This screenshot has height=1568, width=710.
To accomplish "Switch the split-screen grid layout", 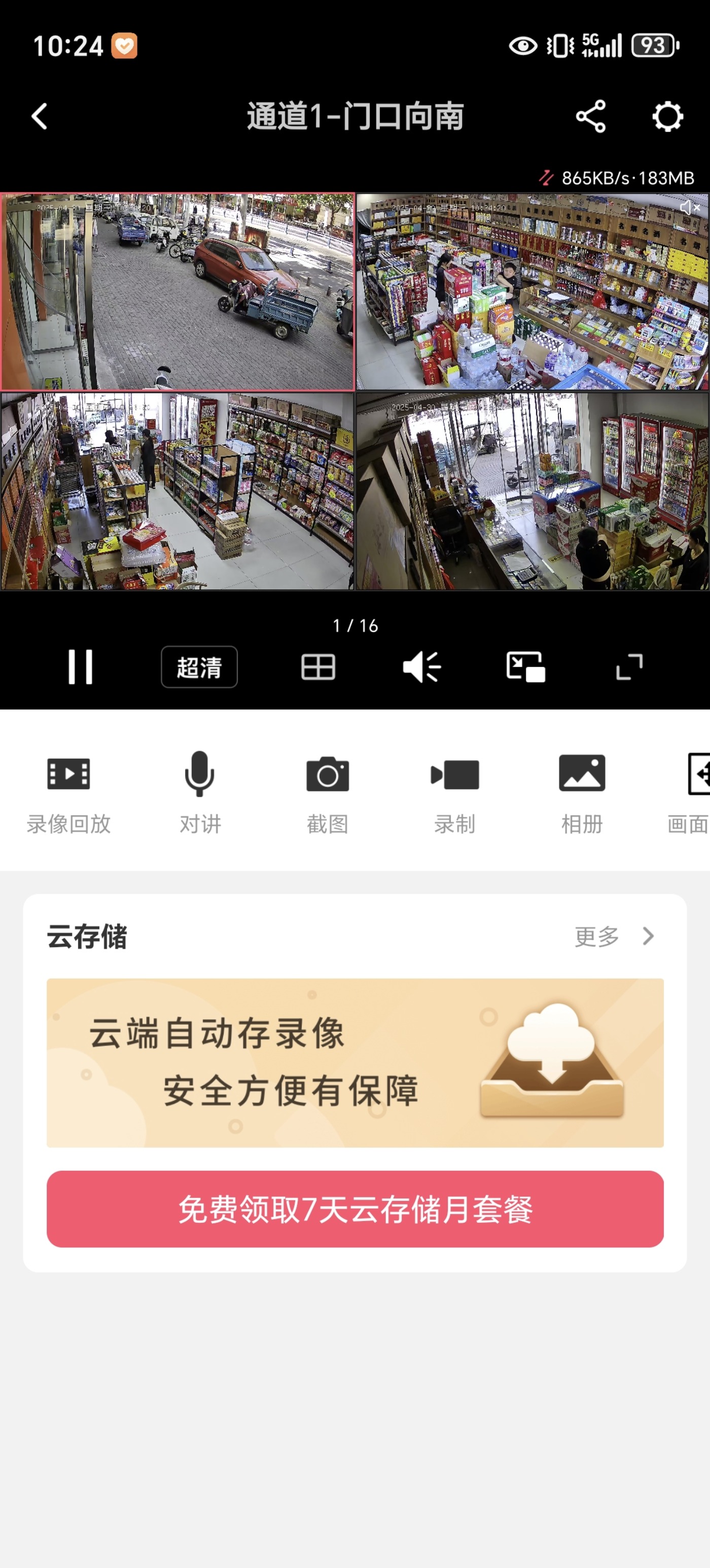I will (x=318, y=667).
